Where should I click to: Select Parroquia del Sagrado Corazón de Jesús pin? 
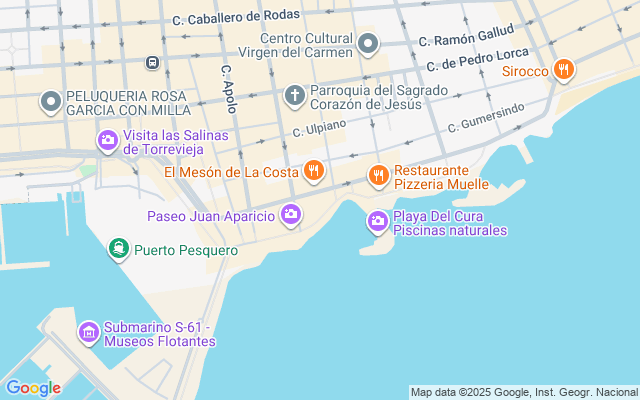pos(294,96)
